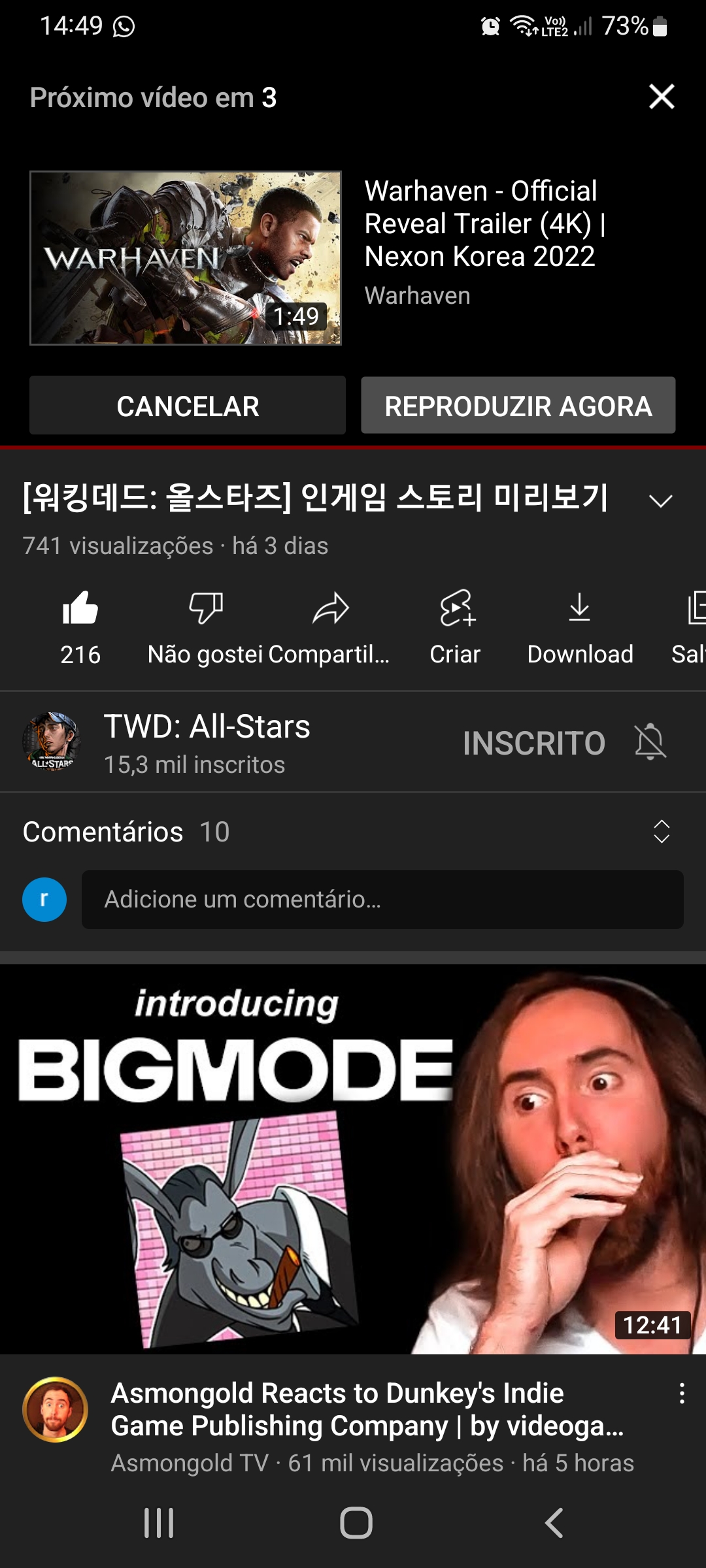Dismiss the next video countdown overlay
Screen dimensions: 706x1568
click(x=662, y=97)
